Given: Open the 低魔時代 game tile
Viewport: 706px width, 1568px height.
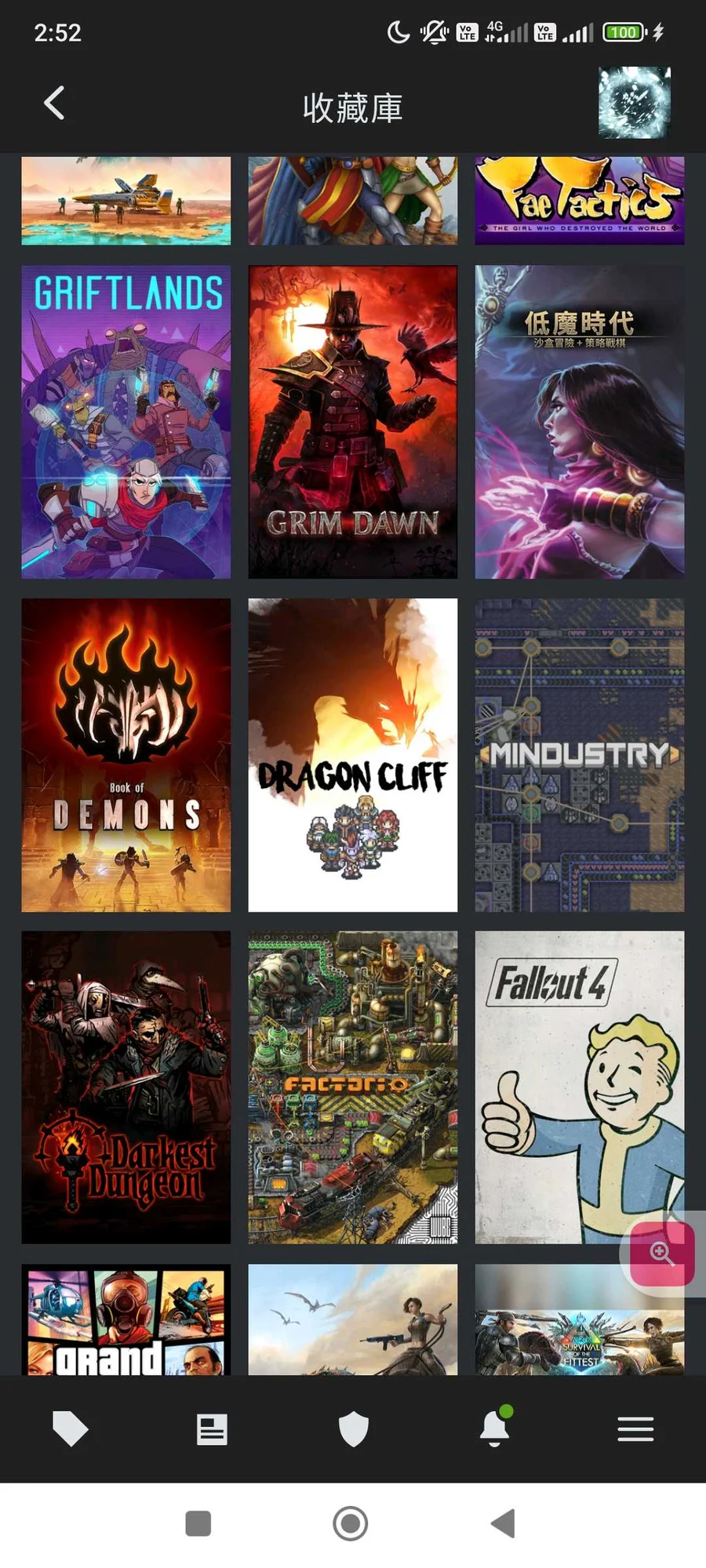Looking at the screenshot, I should [580, 422].
